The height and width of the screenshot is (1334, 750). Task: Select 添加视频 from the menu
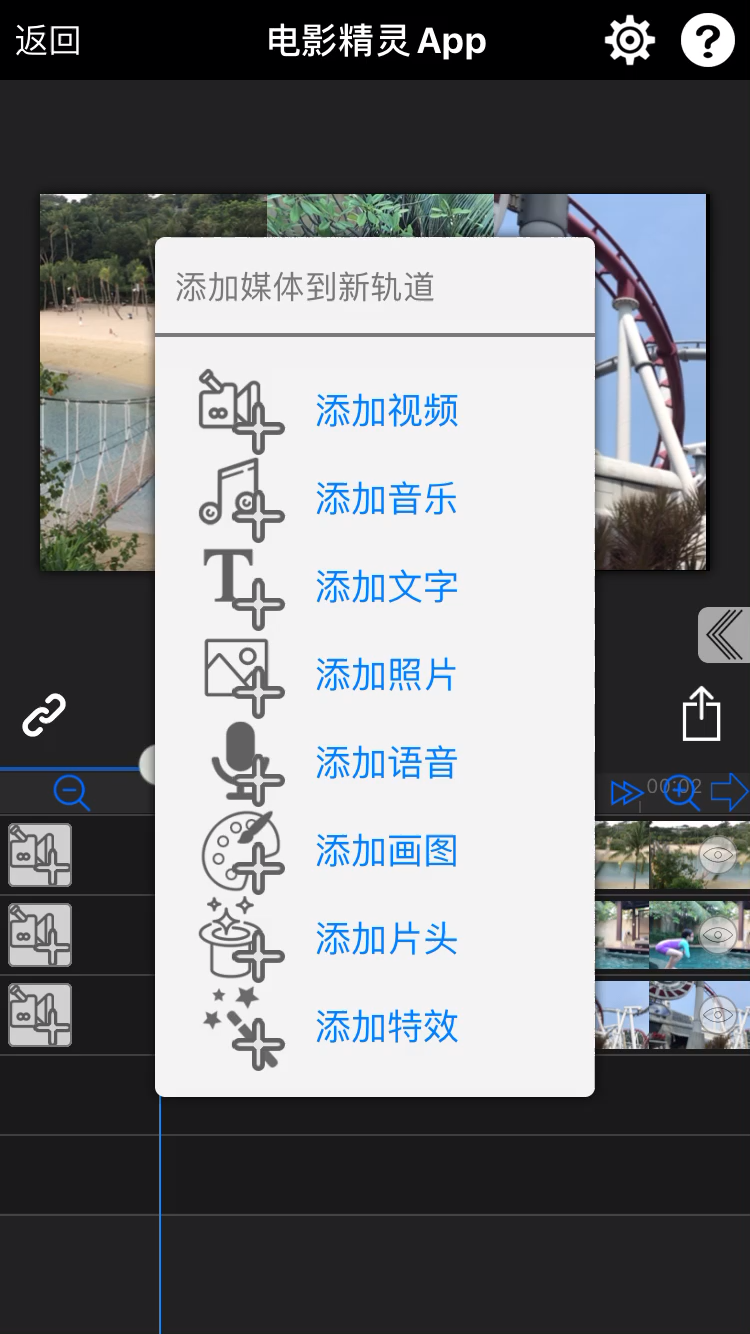(x=386, y=411)
